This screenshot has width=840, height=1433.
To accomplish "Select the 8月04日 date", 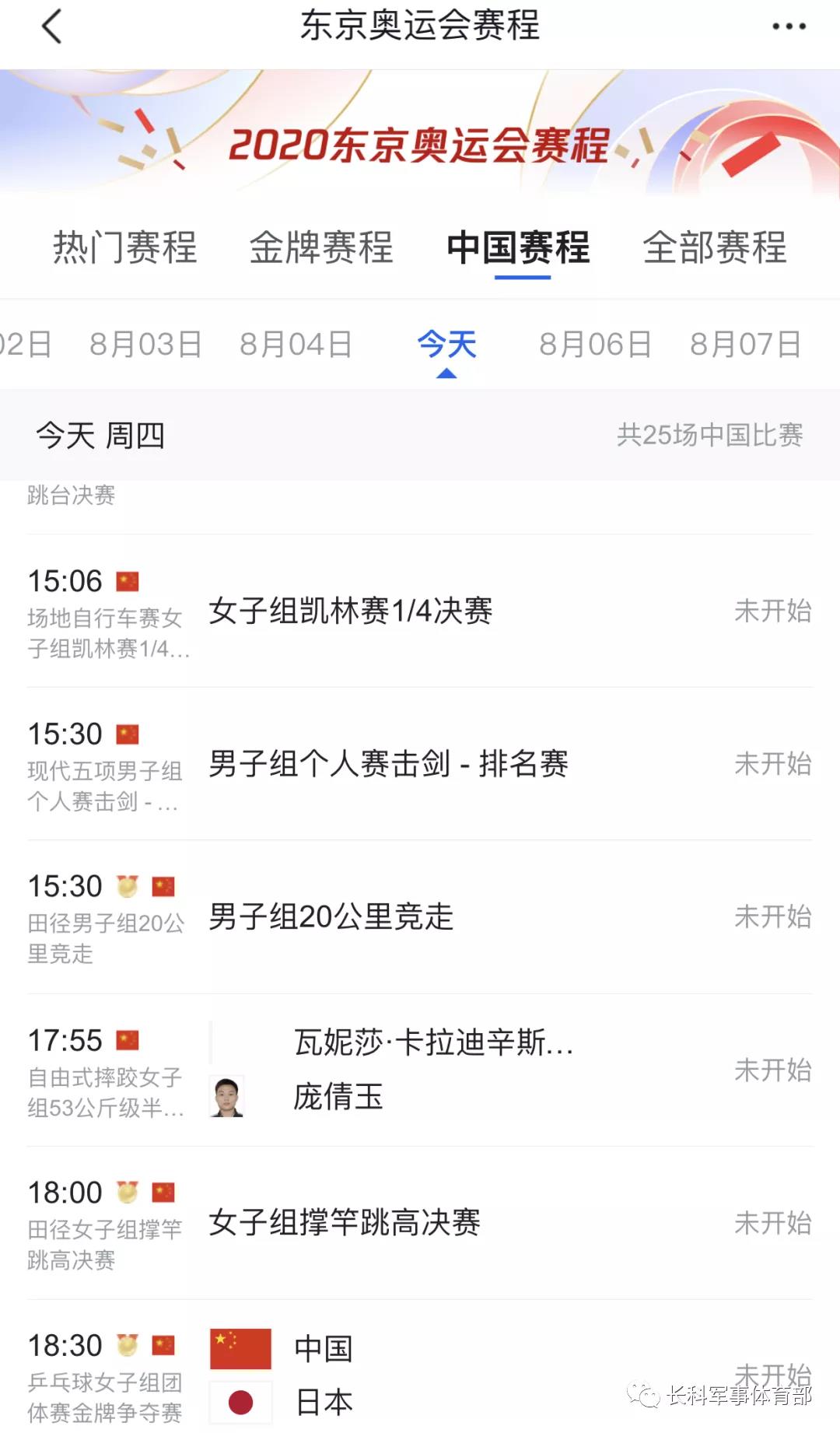I will point(296,344).
